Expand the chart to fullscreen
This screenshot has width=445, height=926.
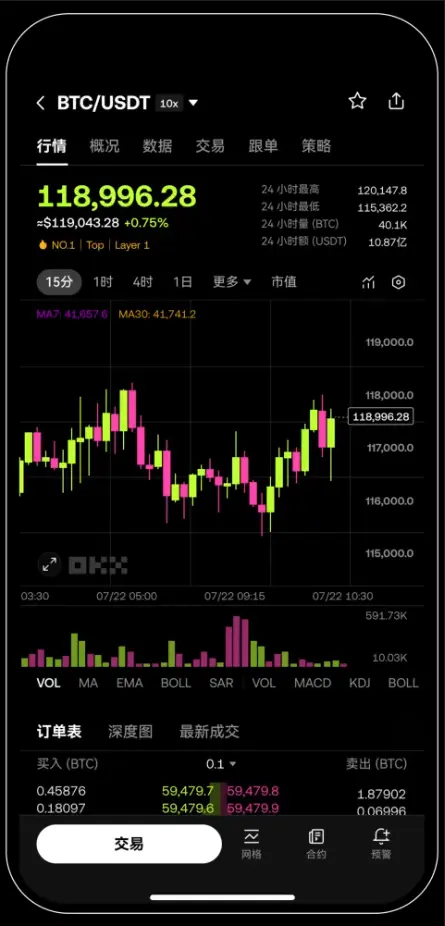tap(50, 565)
